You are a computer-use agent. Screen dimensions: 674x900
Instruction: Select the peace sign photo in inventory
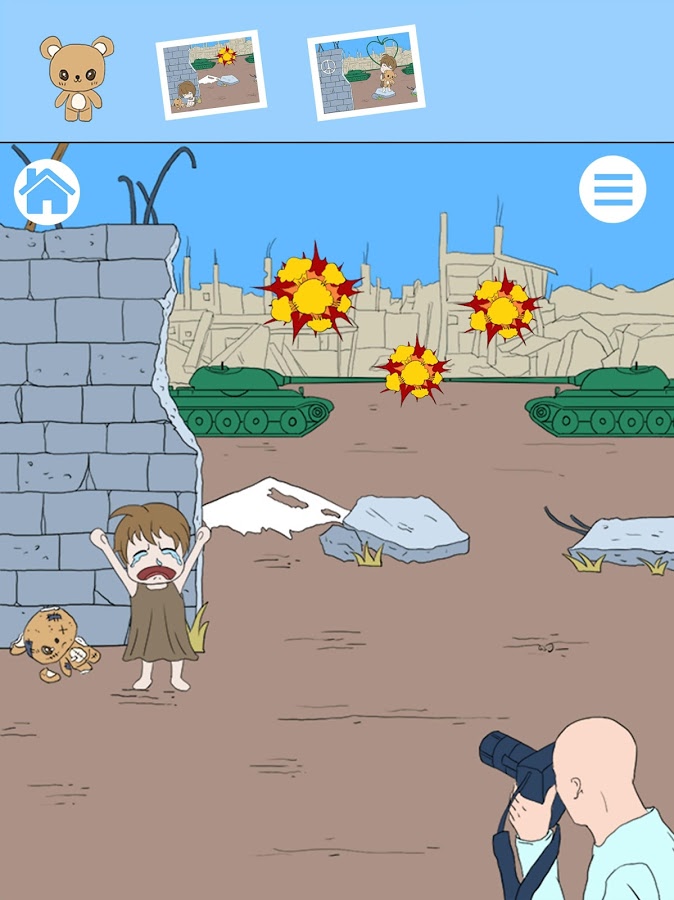(365, 73)
